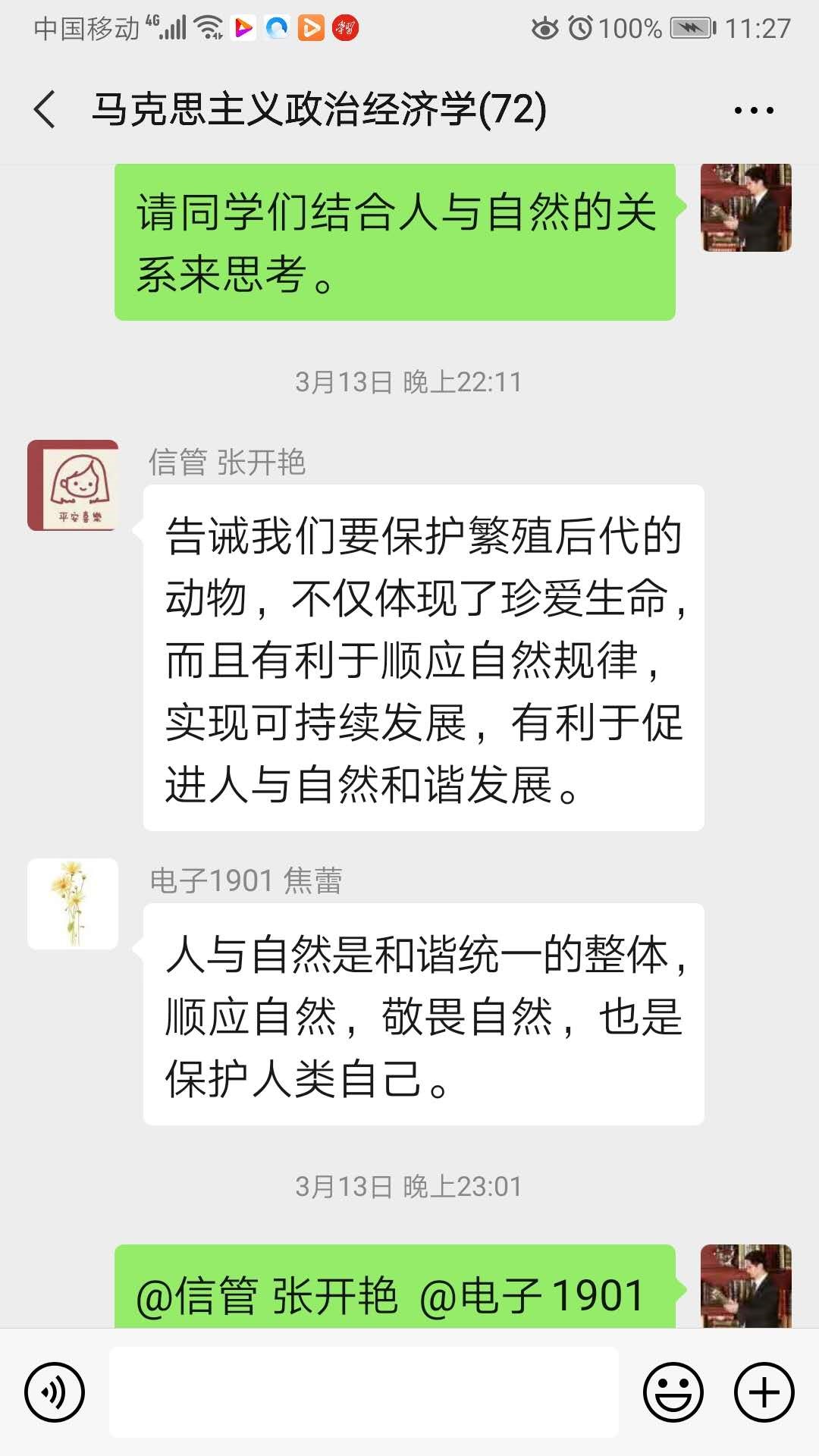Open the chat info three-dot menu
819x1456 pixels.
(x=754, y=111)
